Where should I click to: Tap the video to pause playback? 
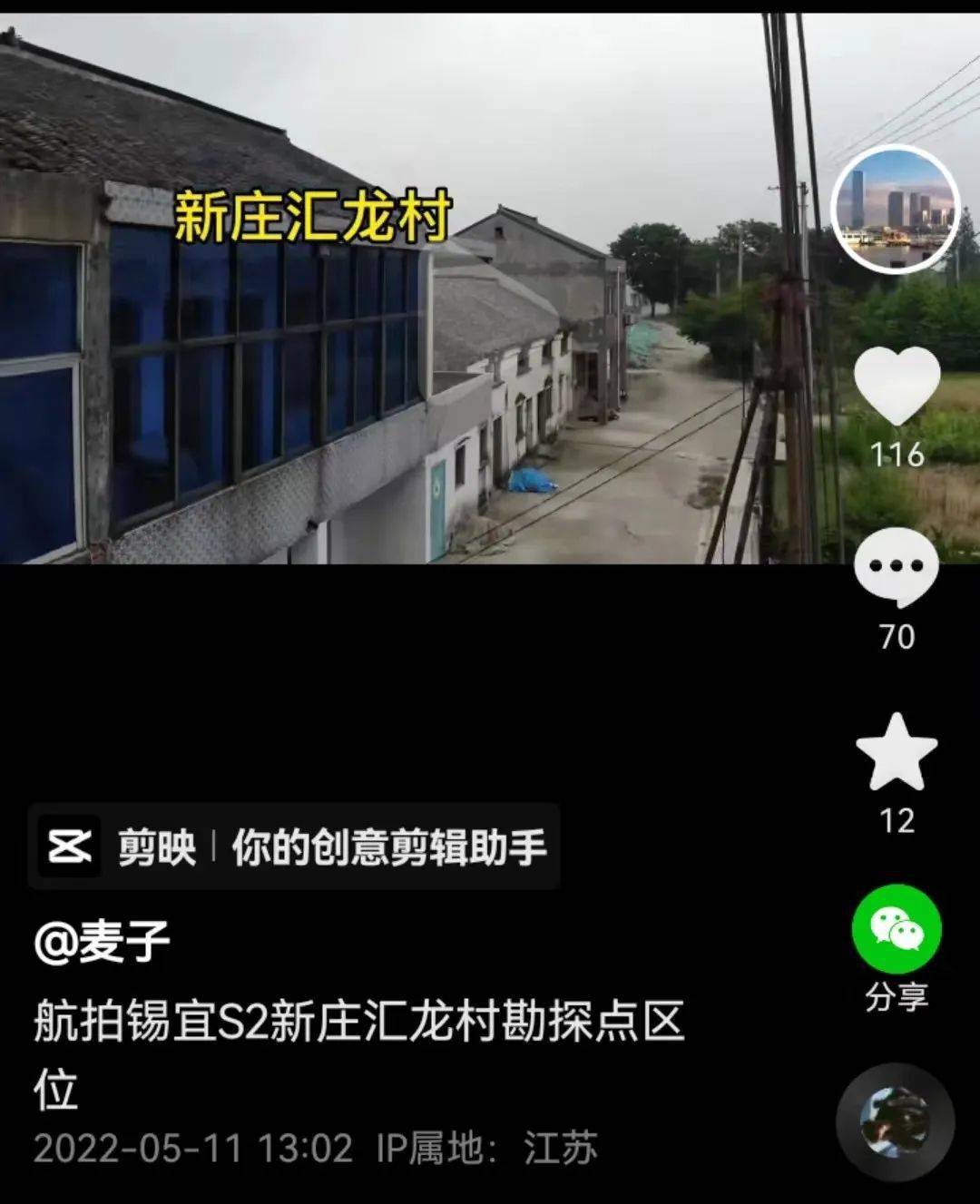[408, 363]
